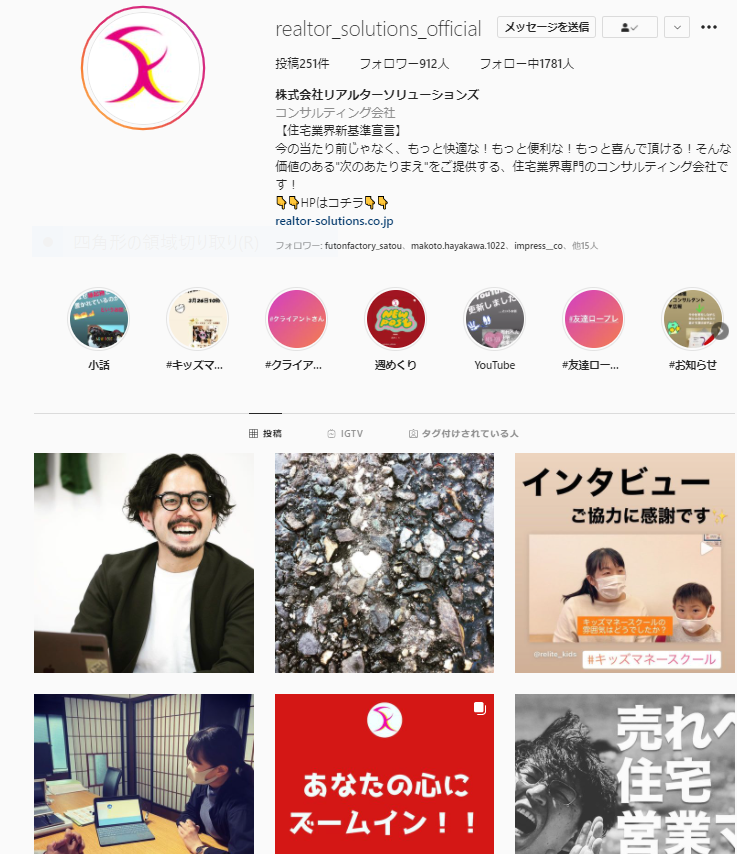Open the smiling man with glasses post
The image size is (737, 854).
point(144,563)
